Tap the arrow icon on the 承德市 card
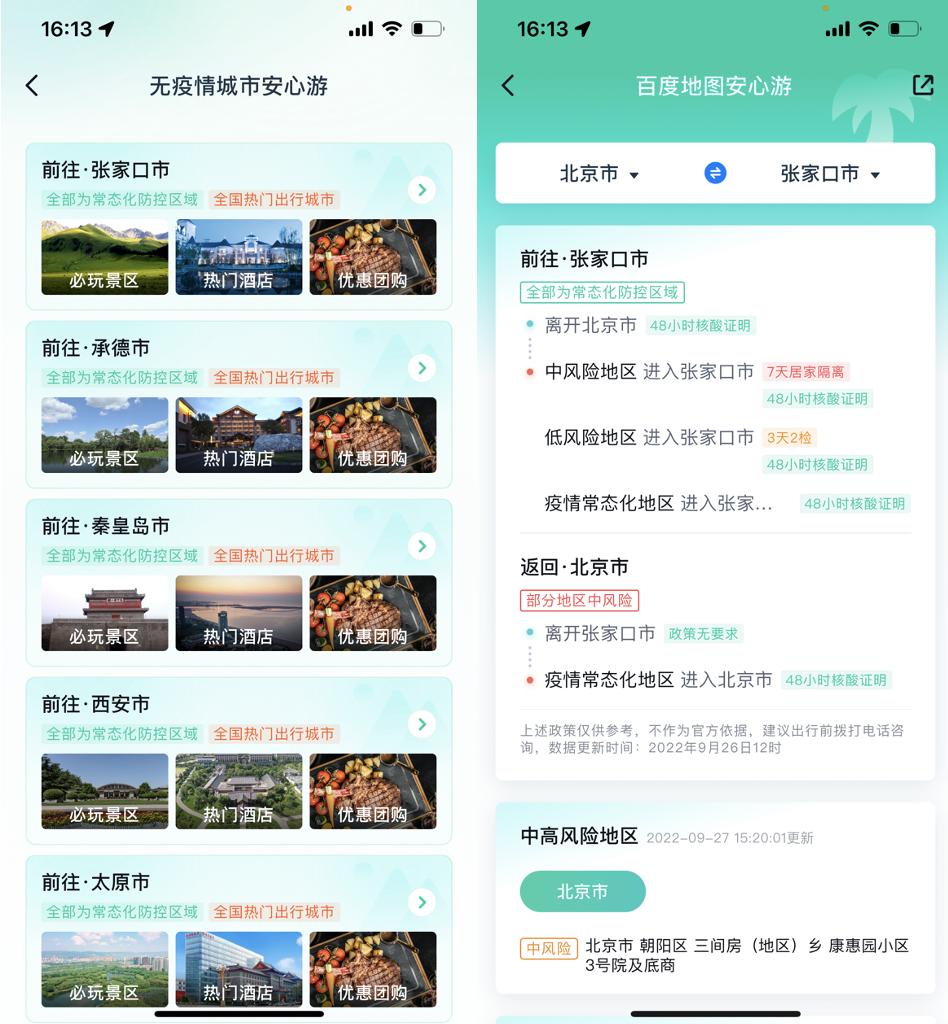This screenshot has width=948, height=1024. tap(422, 368)
